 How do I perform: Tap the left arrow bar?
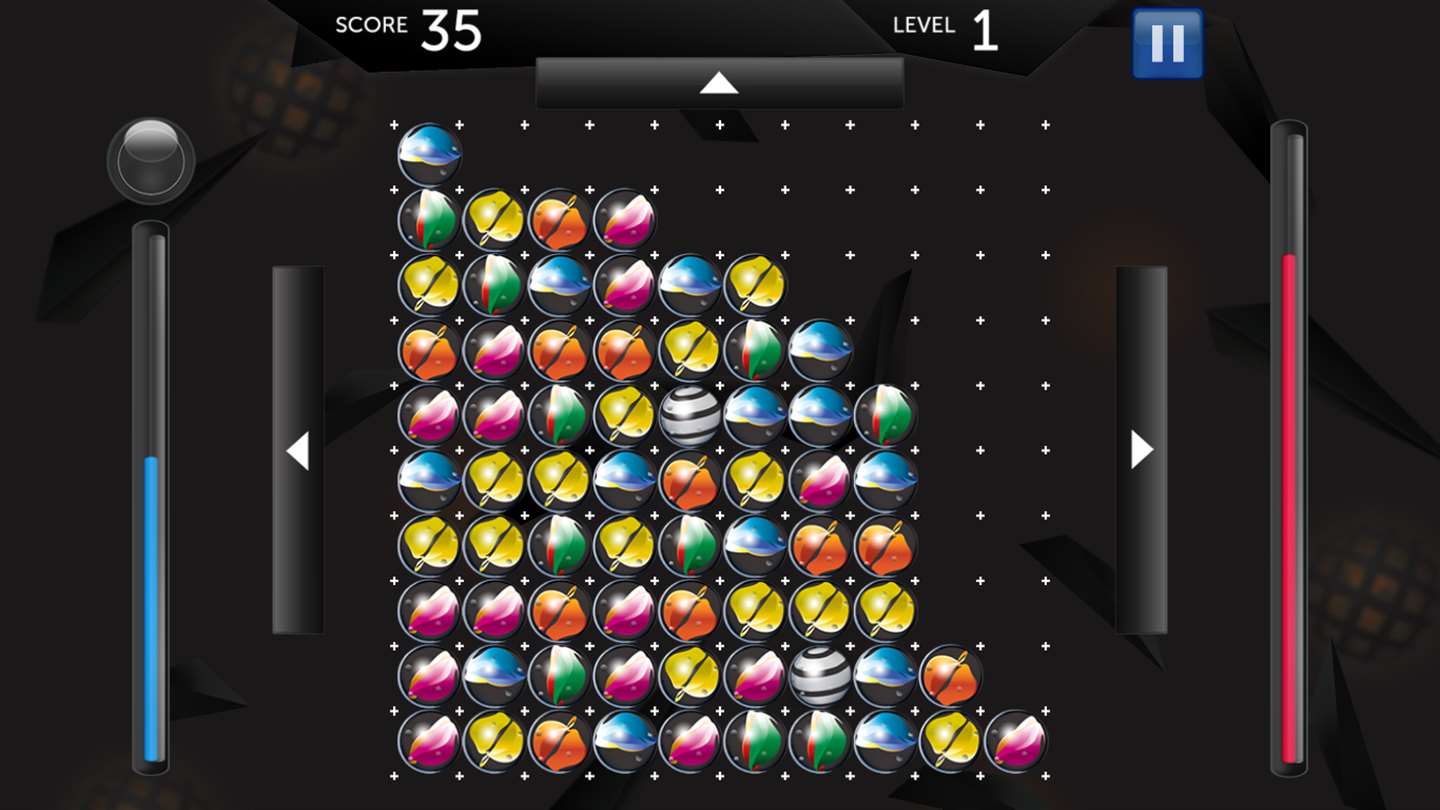coord(298,450)
